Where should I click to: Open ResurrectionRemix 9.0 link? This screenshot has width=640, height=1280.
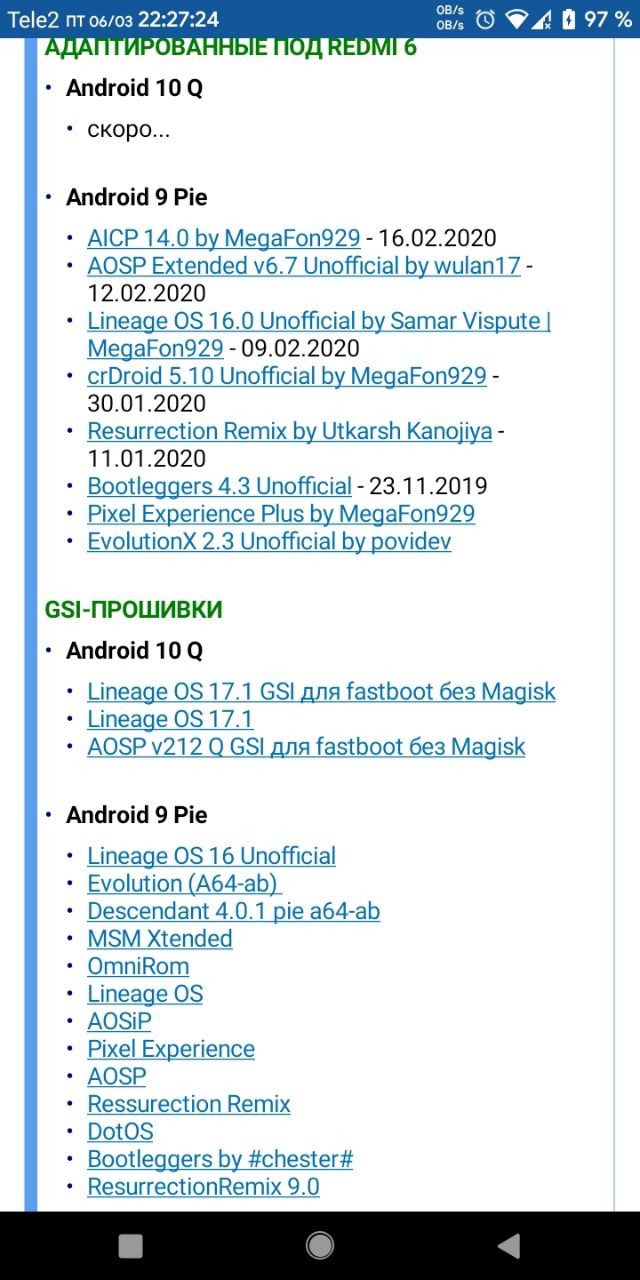click(203, 1186)
